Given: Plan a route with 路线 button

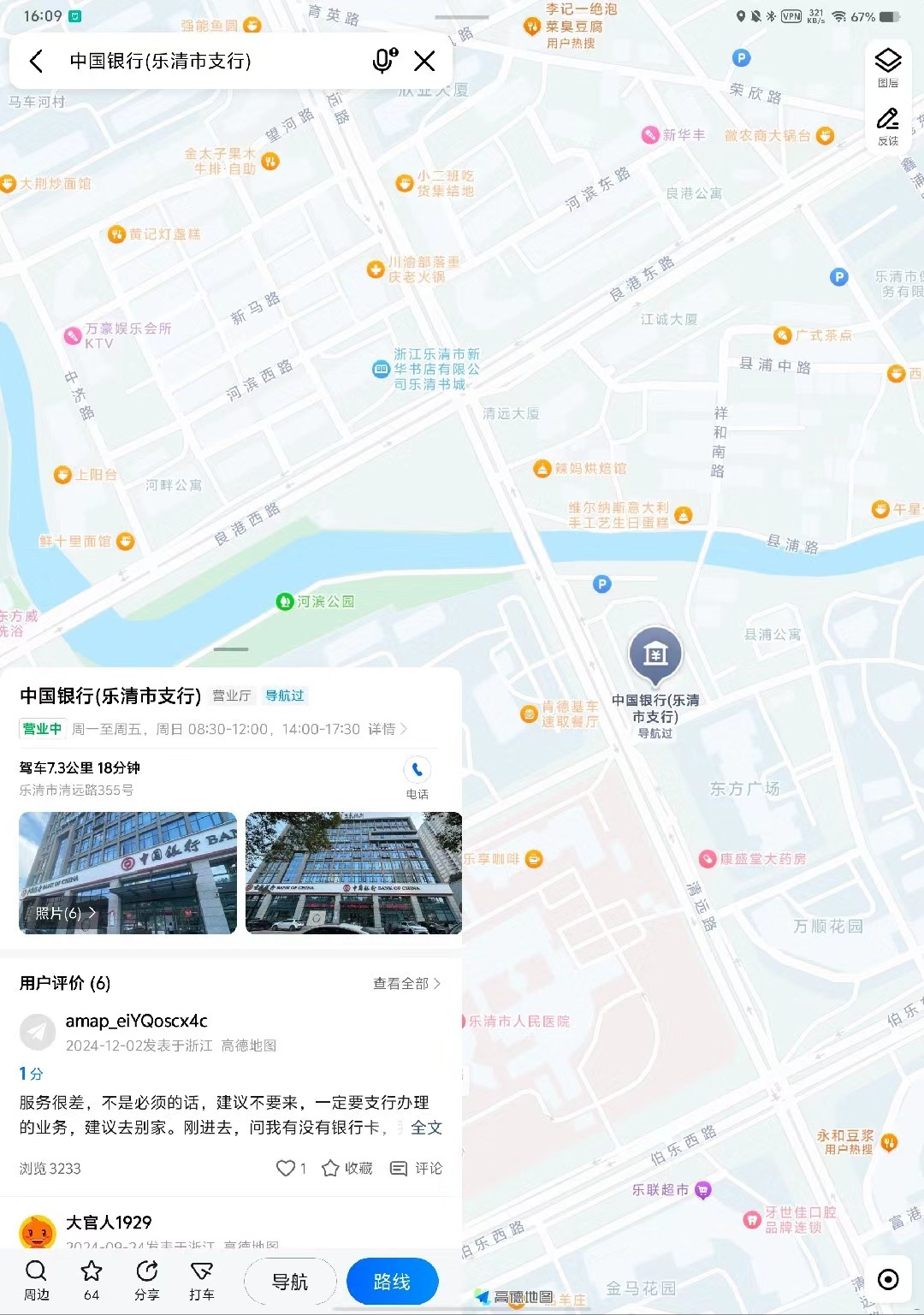Looking at the screenshot, I should (x=392, y=1282).
